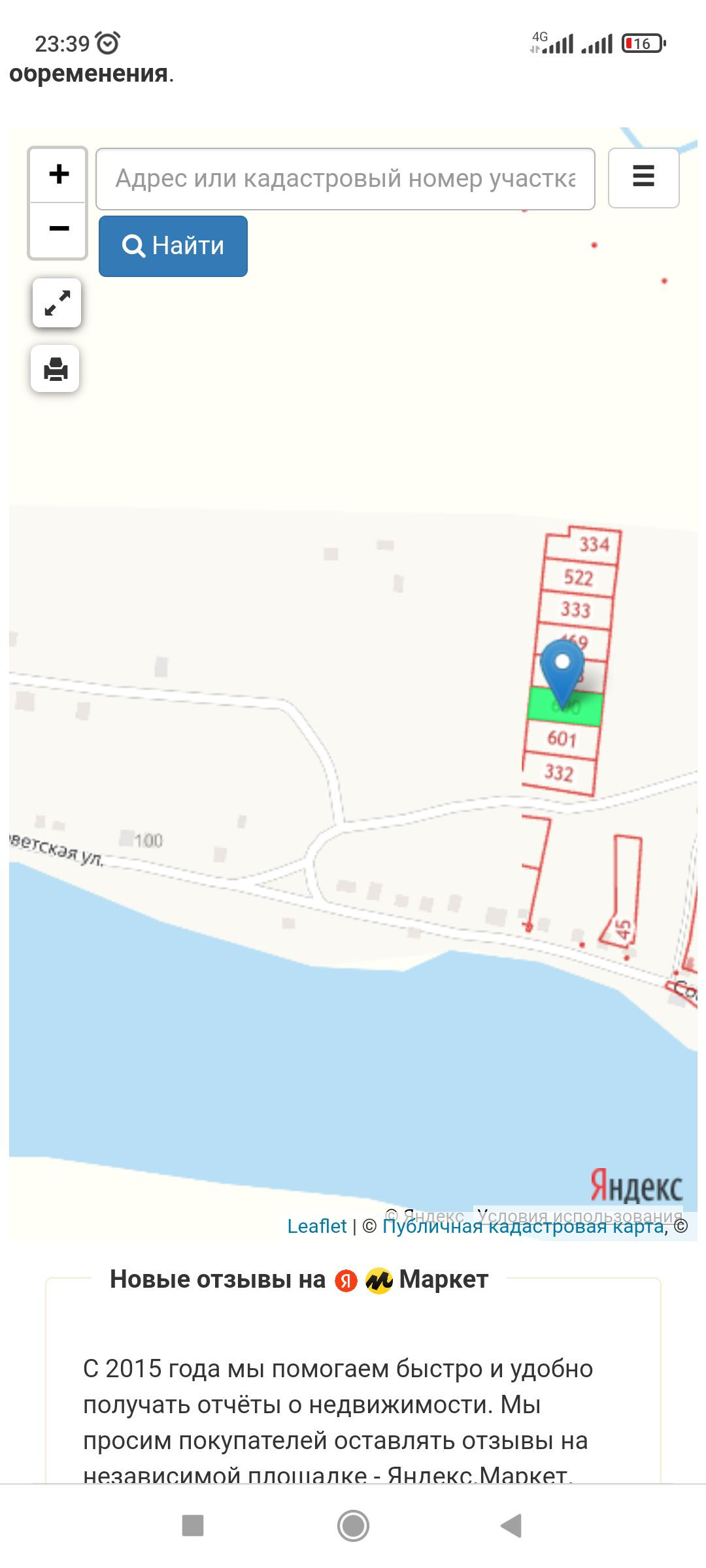The height and width of the screenshot is (1568, 706).
Task: Tap the address or cadastral number field
Action: pyautogui.click(x=345, y=178)
